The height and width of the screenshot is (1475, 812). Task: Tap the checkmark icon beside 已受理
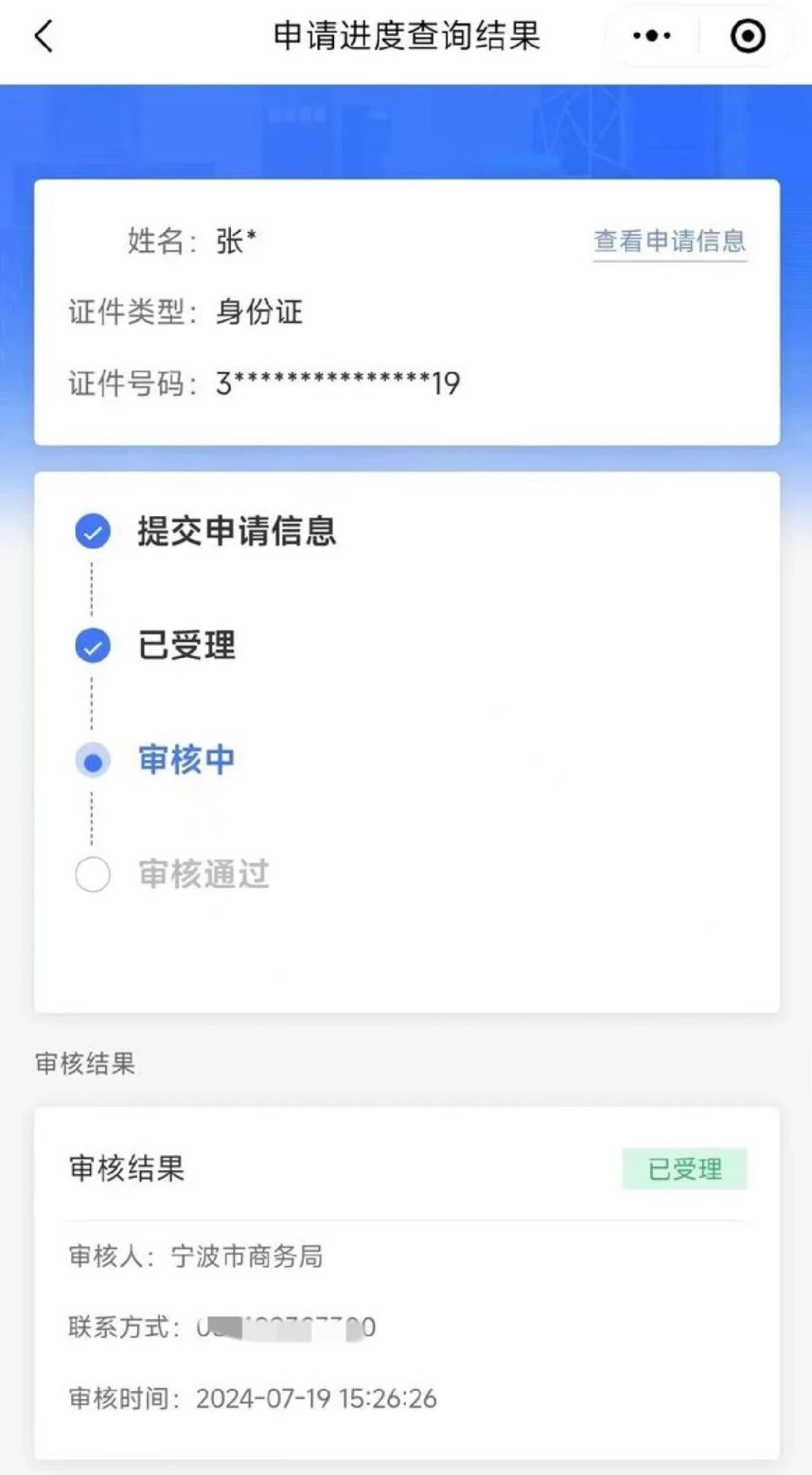(x=92, y=645)
